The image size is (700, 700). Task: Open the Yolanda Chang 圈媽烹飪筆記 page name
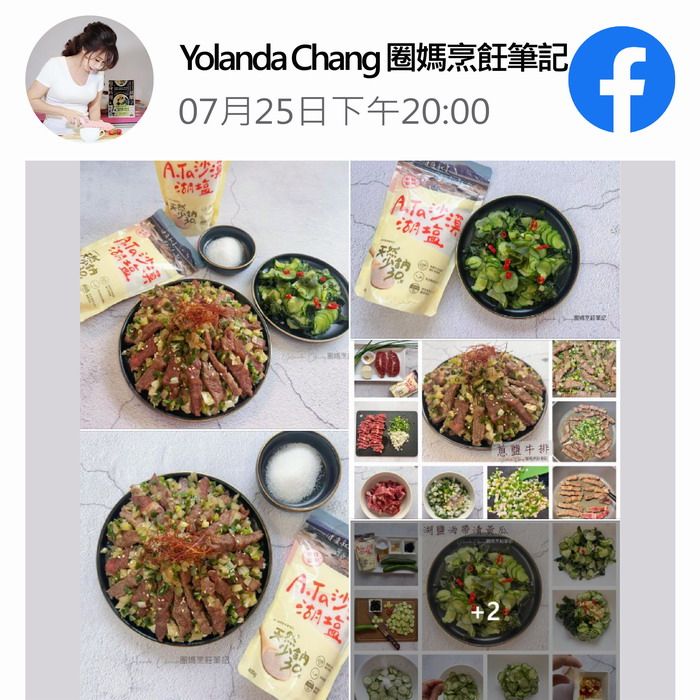[372, 59]
